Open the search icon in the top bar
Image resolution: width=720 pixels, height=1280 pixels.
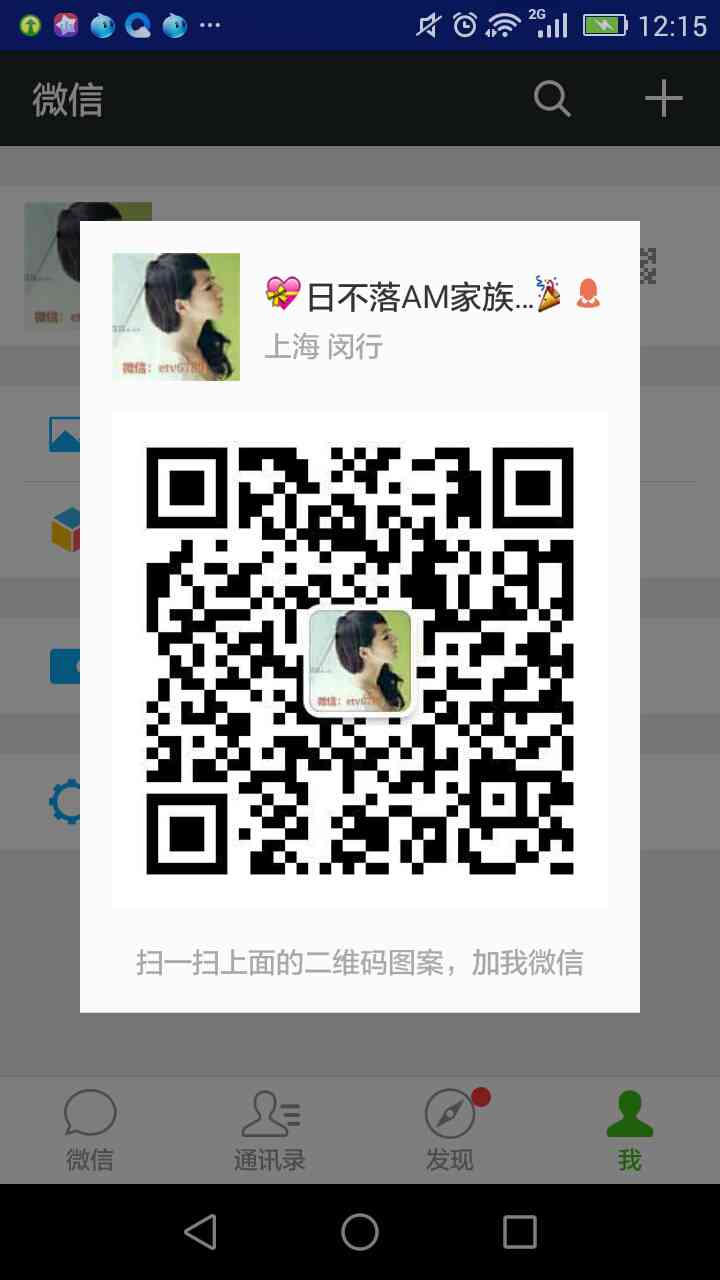[x=551, y=99]
